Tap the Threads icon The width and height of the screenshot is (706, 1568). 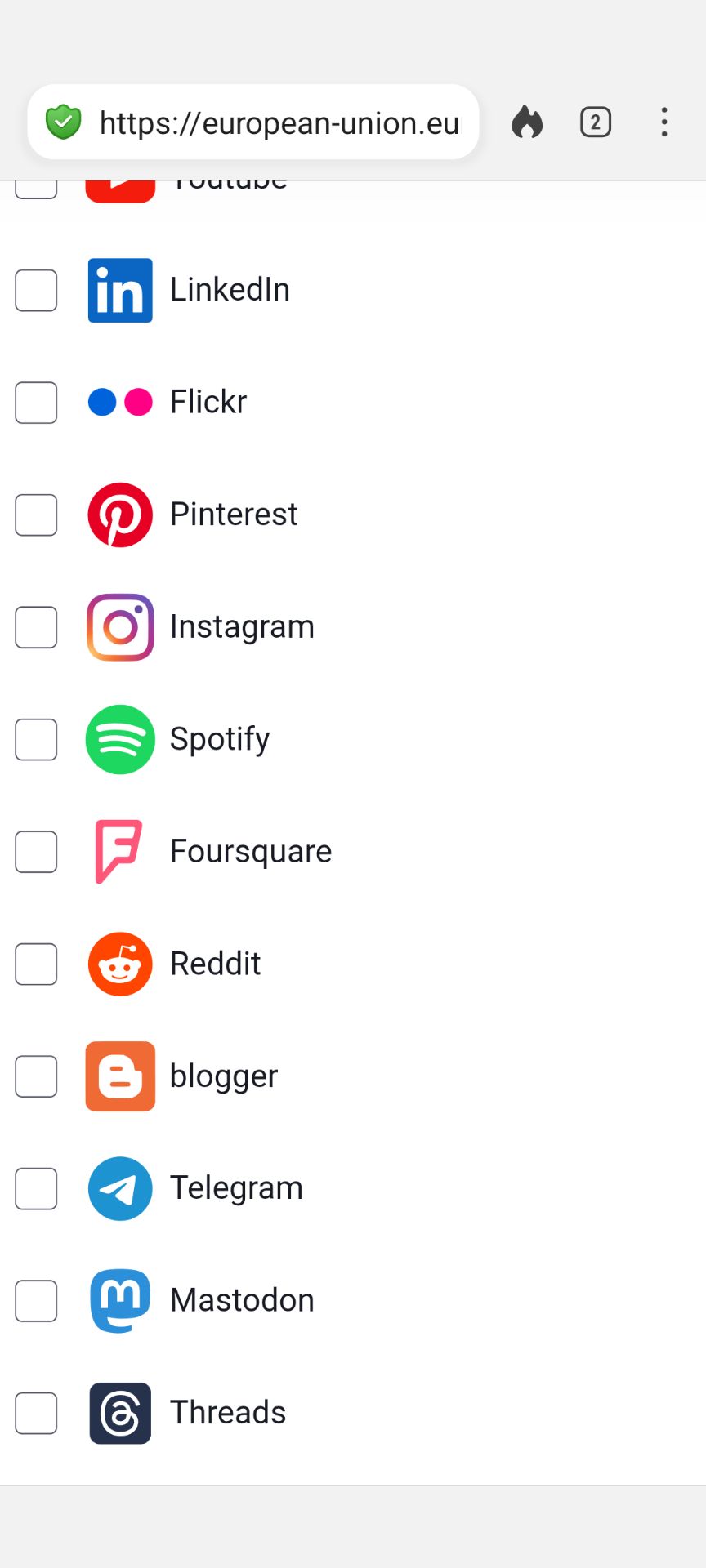tap(119, 1414)
